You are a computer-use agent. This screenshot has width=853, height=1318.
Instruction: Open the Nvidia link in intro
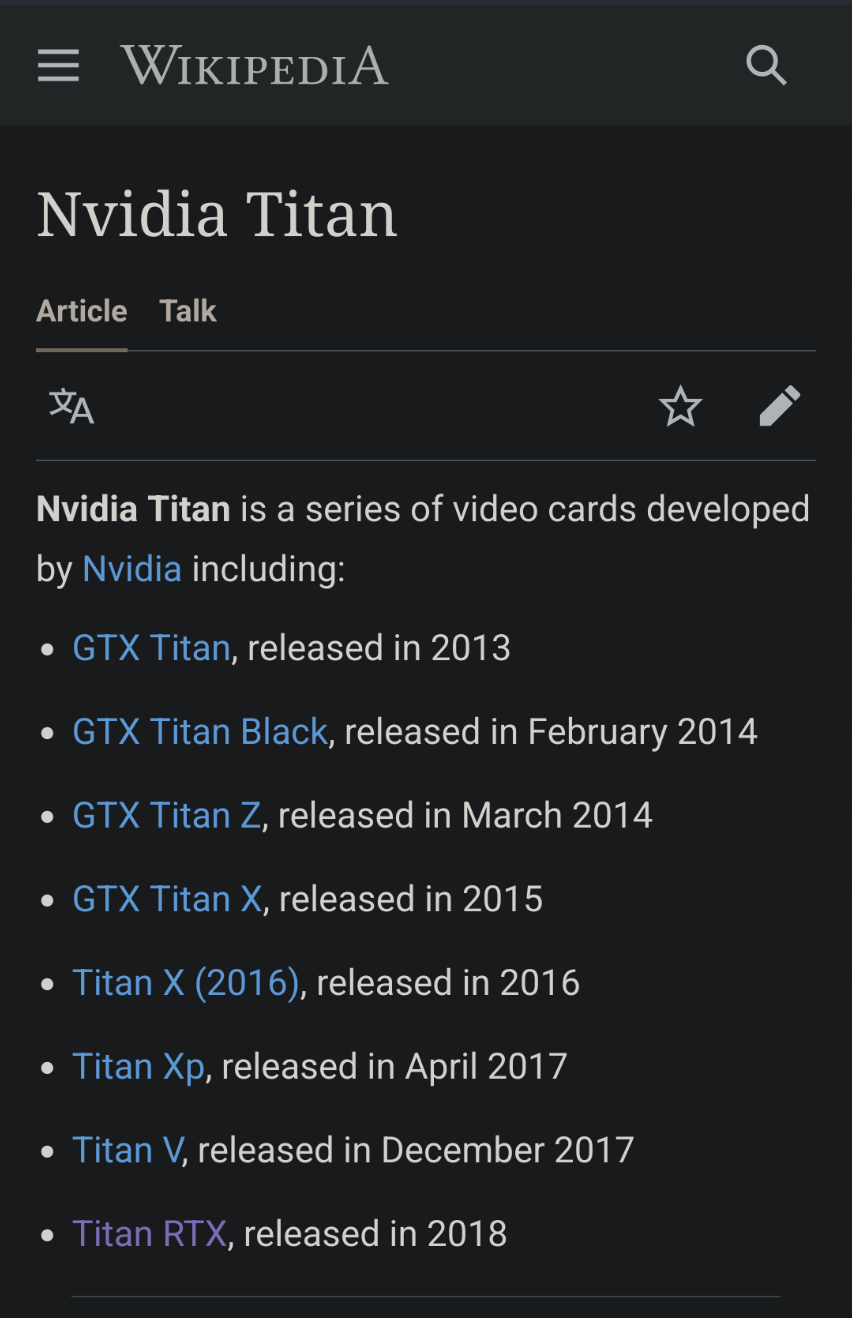132,569
